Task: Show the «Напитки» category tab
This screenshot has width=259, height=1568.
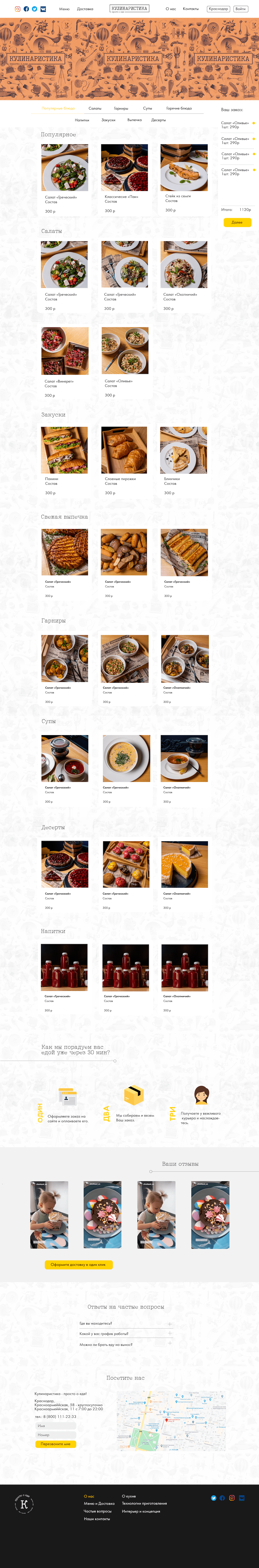Action: [82, 120]
